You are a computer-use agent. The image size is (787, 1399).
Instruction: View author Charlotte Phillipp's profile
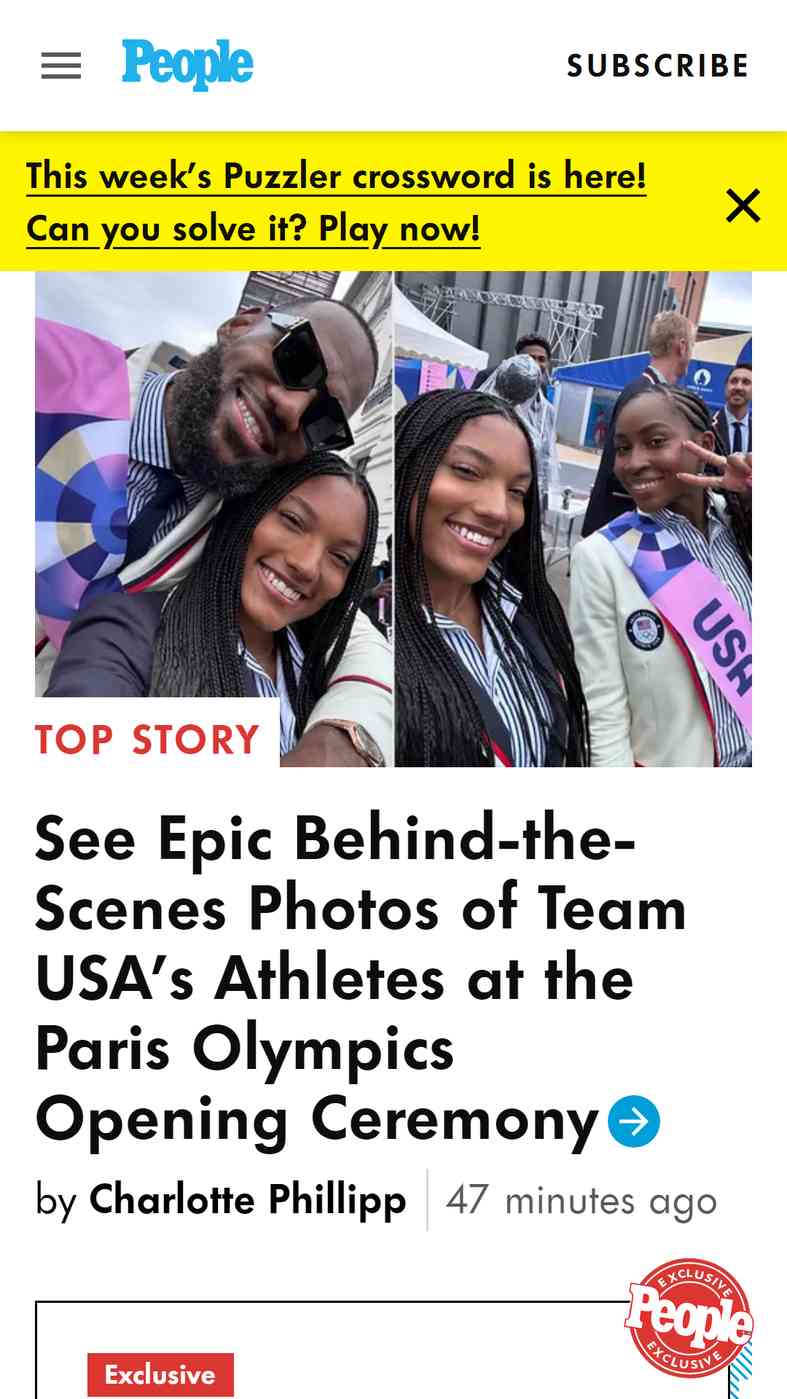(248, 1199)
